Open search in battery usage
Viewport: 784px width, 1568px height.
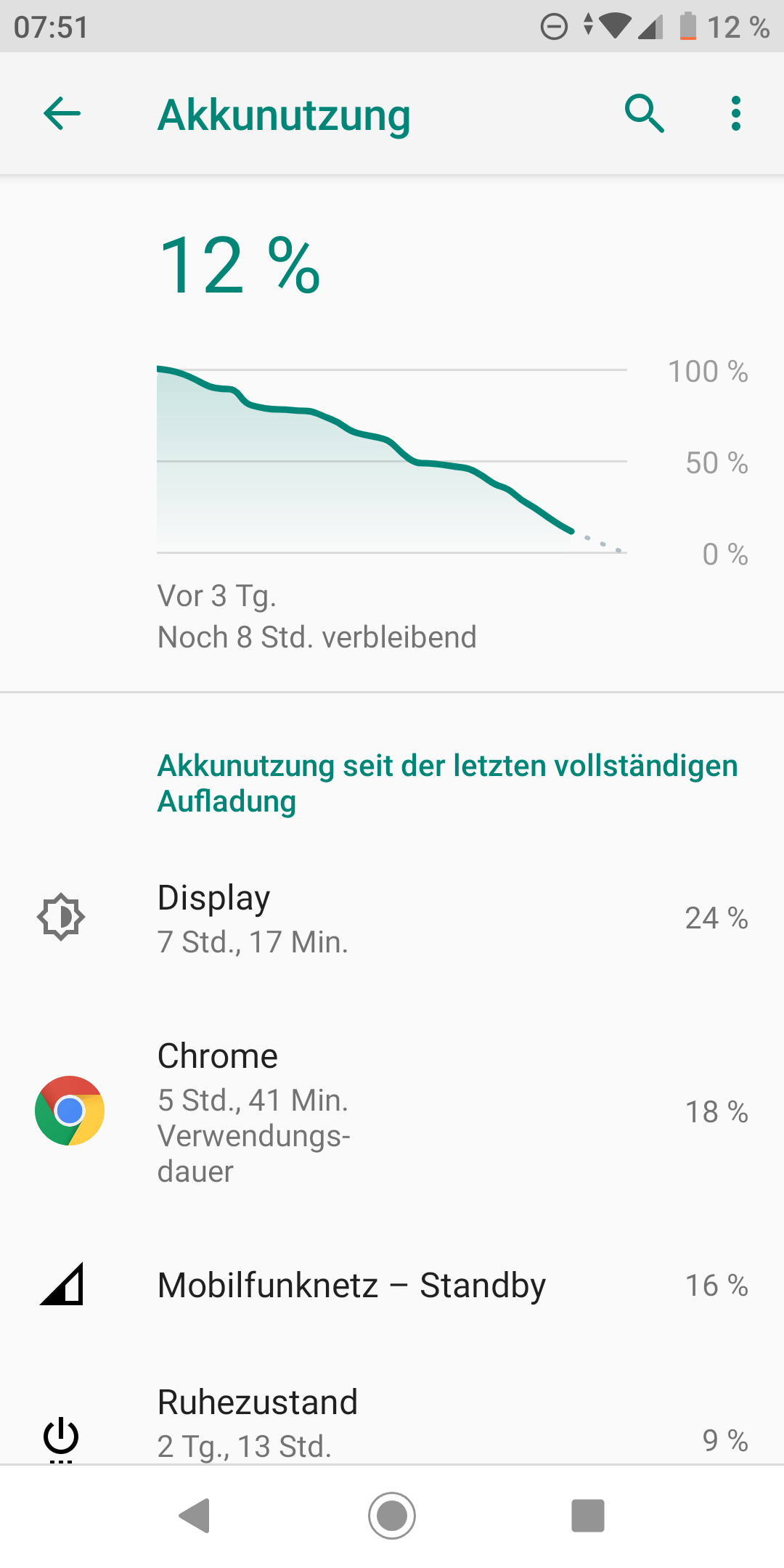coord(644,114)
